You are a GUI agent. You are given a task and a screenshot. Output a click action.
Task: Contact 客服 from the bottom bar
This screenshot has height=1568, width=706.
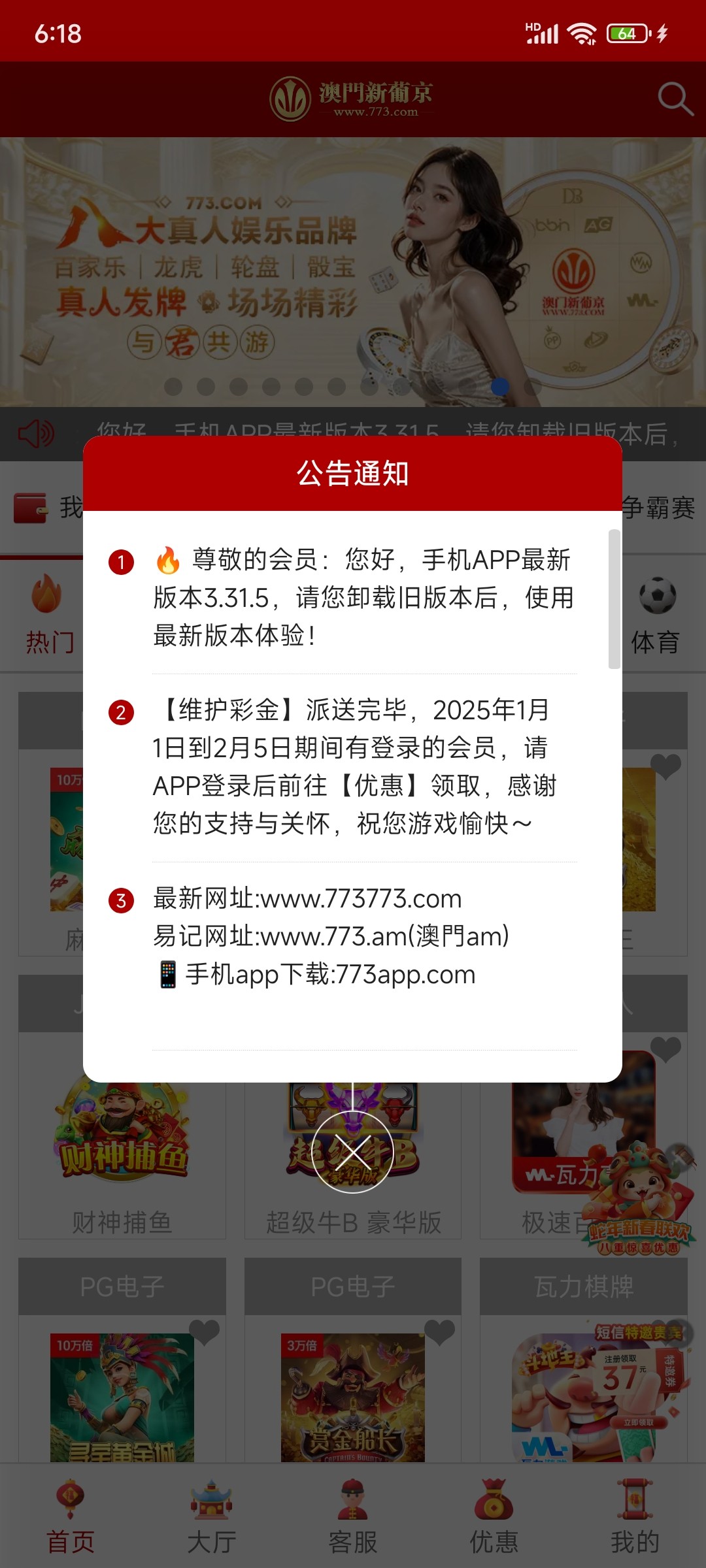tap(353, 1517)
